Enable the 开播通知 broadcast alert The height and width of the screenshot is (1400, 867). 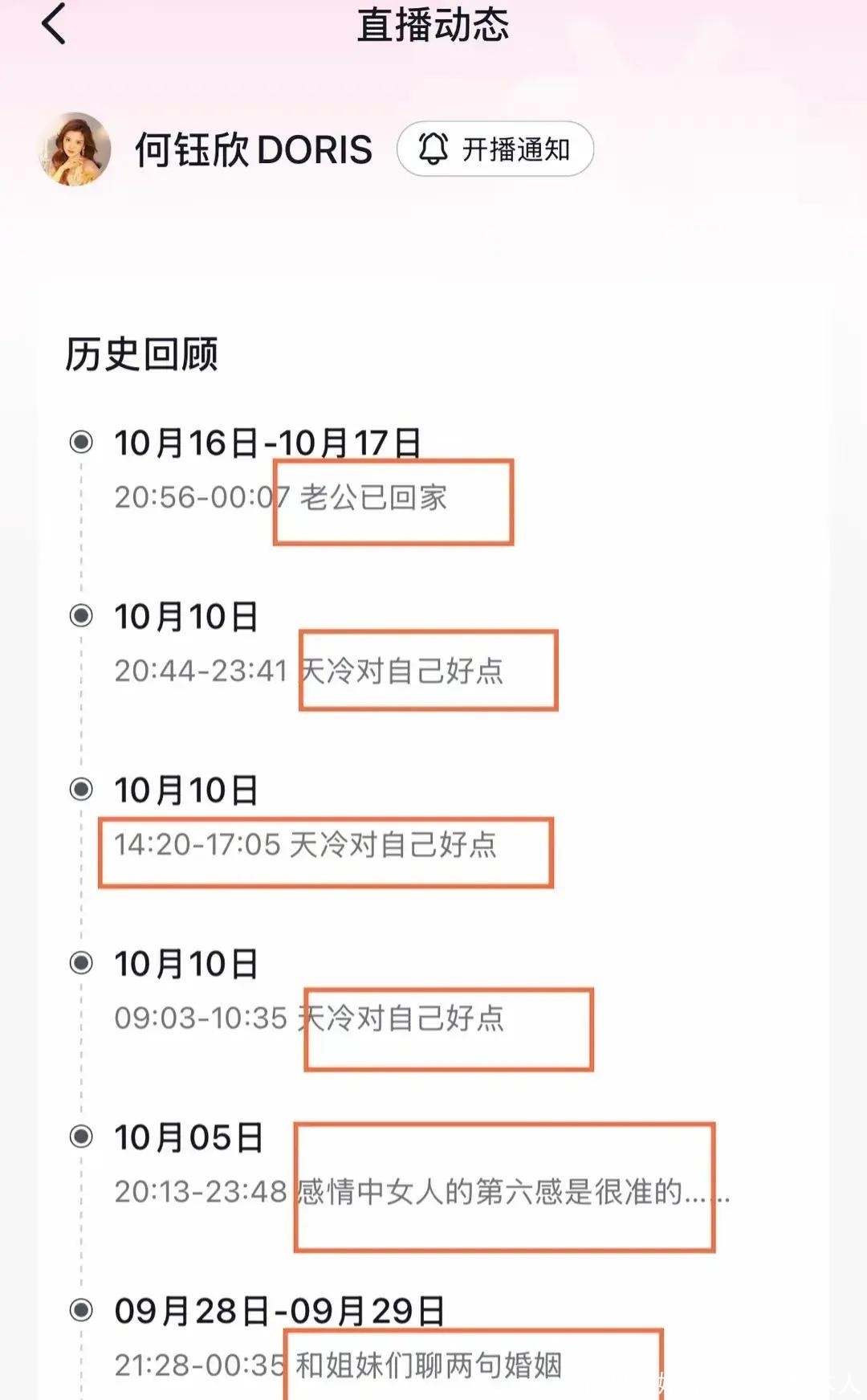[x=495, y=149]
